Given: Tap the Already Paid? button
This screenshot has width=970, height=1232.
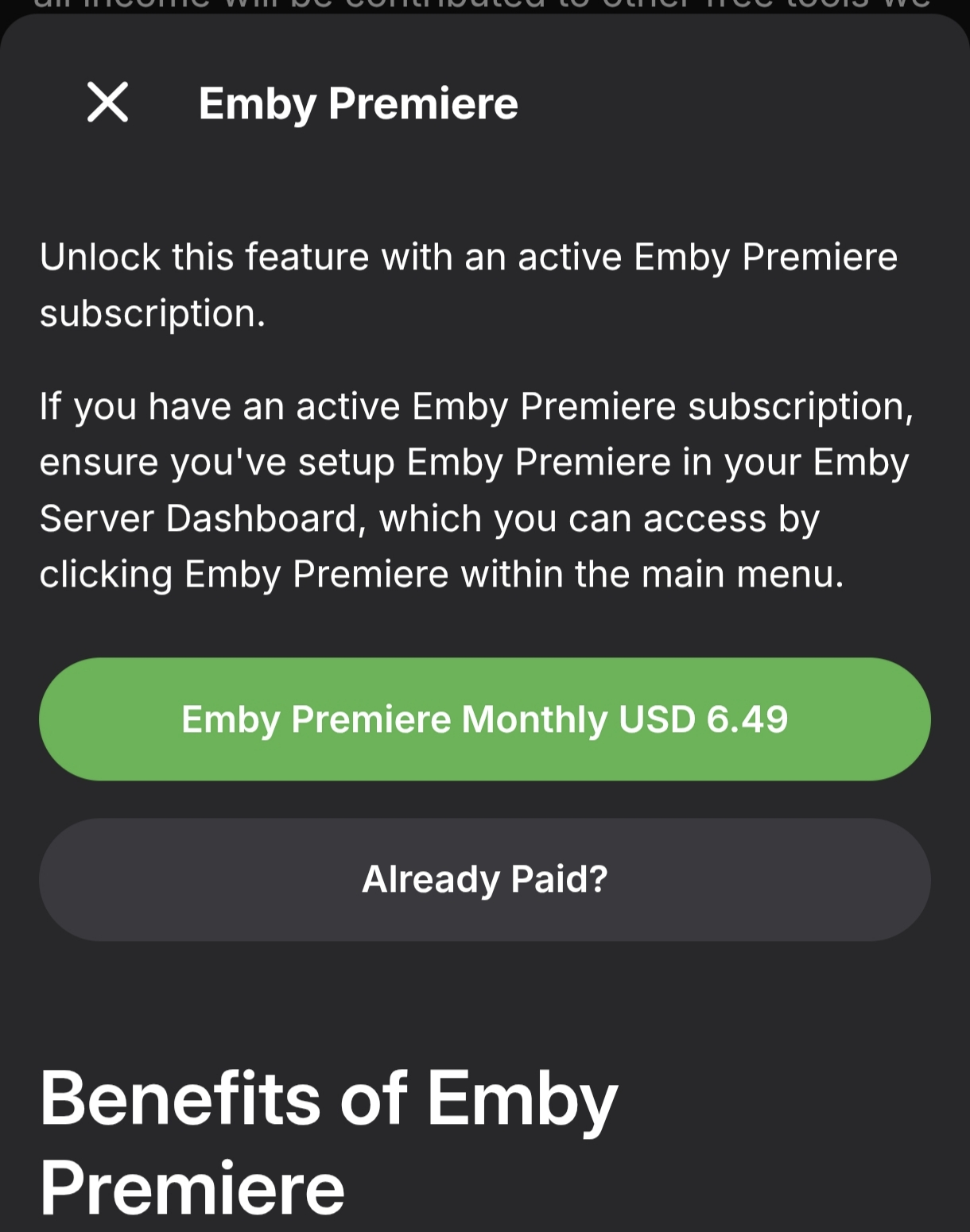Looking at the screenshot, I should pyautogui.click(x=484, y=879).
